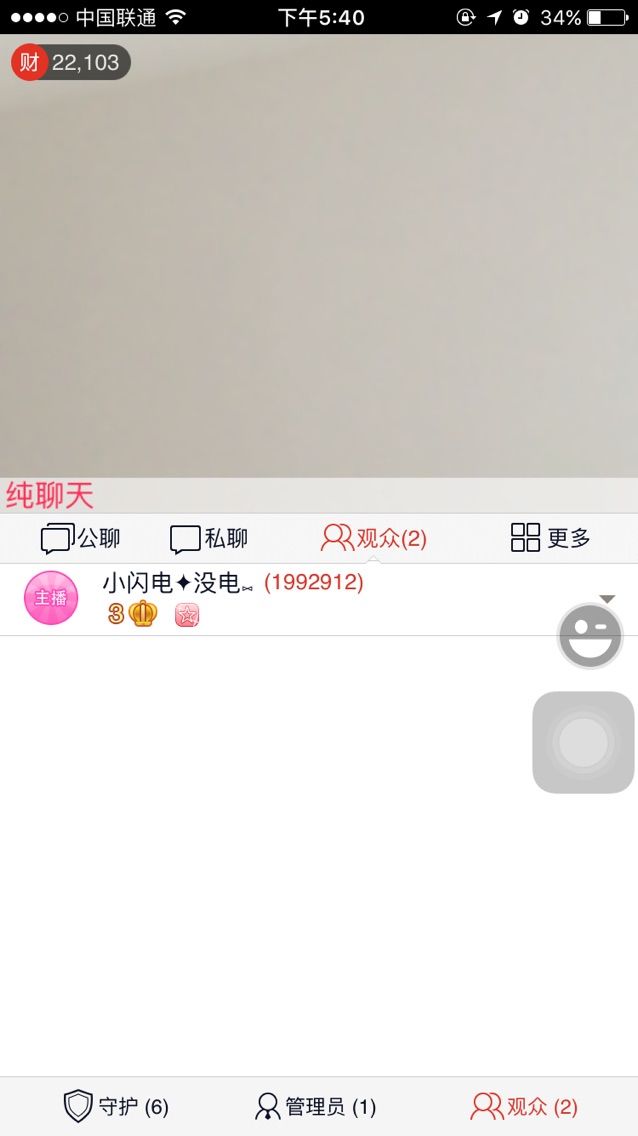
Task: Open the 私聊 private chat tab
Action: click(x=208, y=538)
